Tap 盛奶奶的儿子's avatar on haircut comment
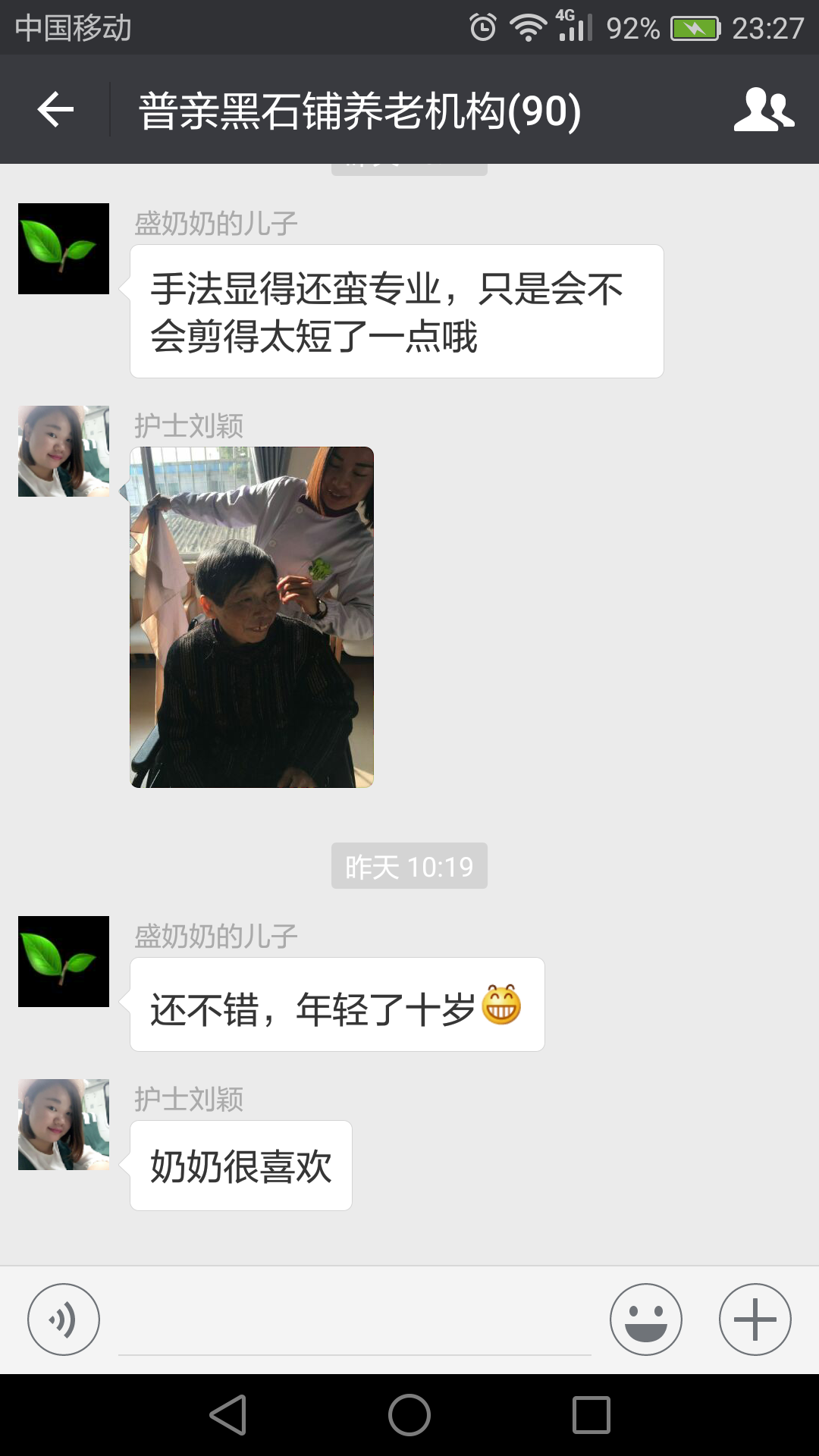Viewport: 819px width, 1456px height. (x=64, y=249)
